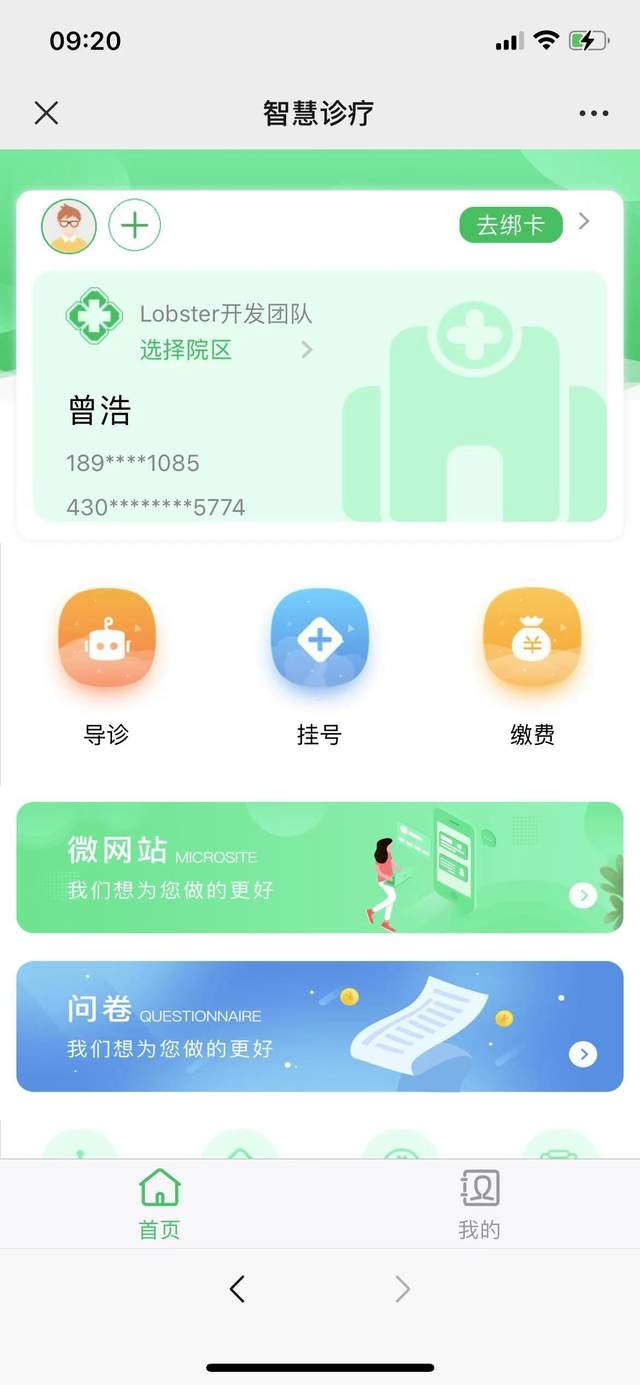
Task: Open the 微网站 microsite banner
Action: click(x=319, y=867)
